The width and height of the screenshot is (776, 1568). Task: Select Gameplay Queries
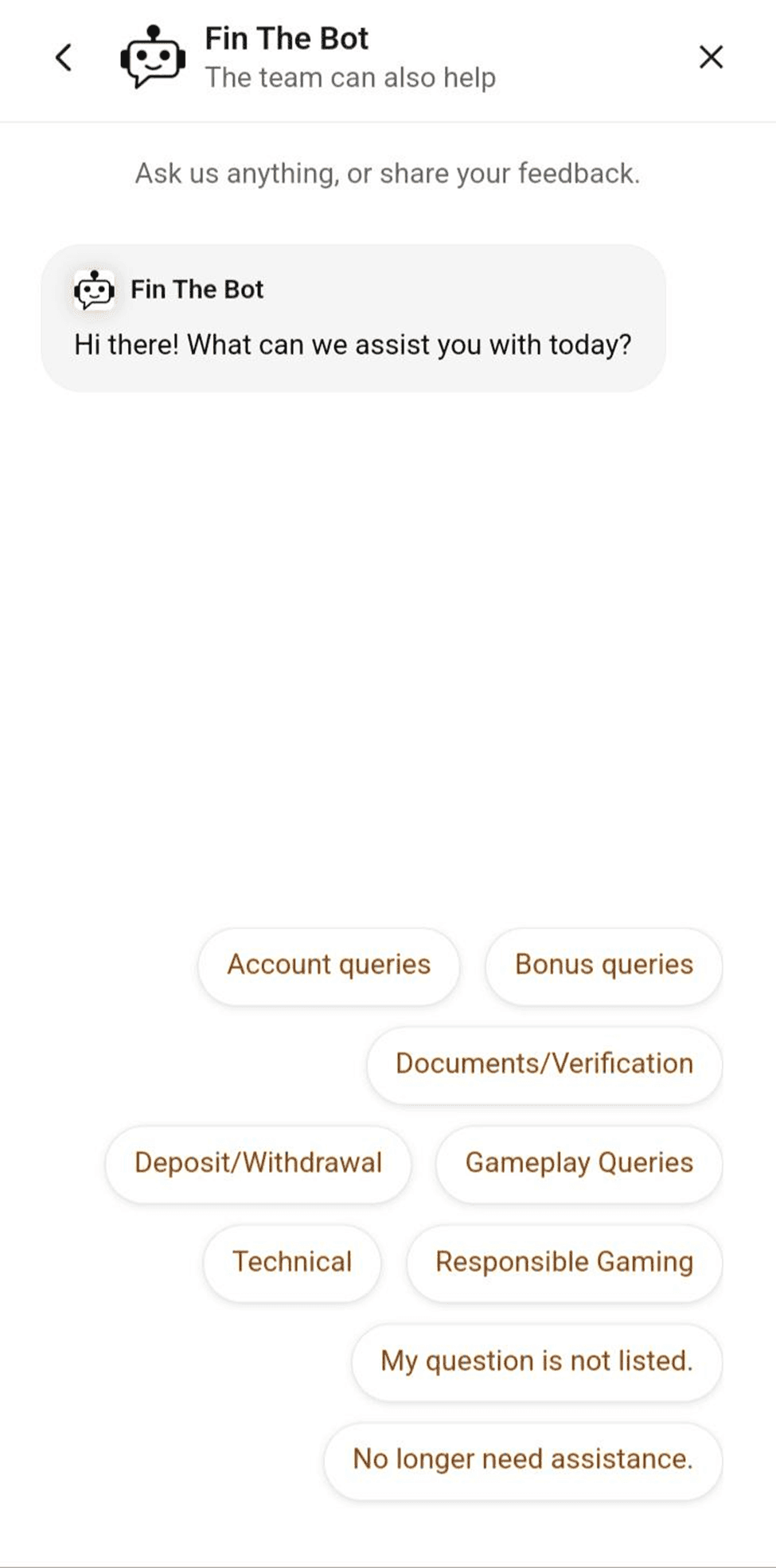(x=579, y=1163)
